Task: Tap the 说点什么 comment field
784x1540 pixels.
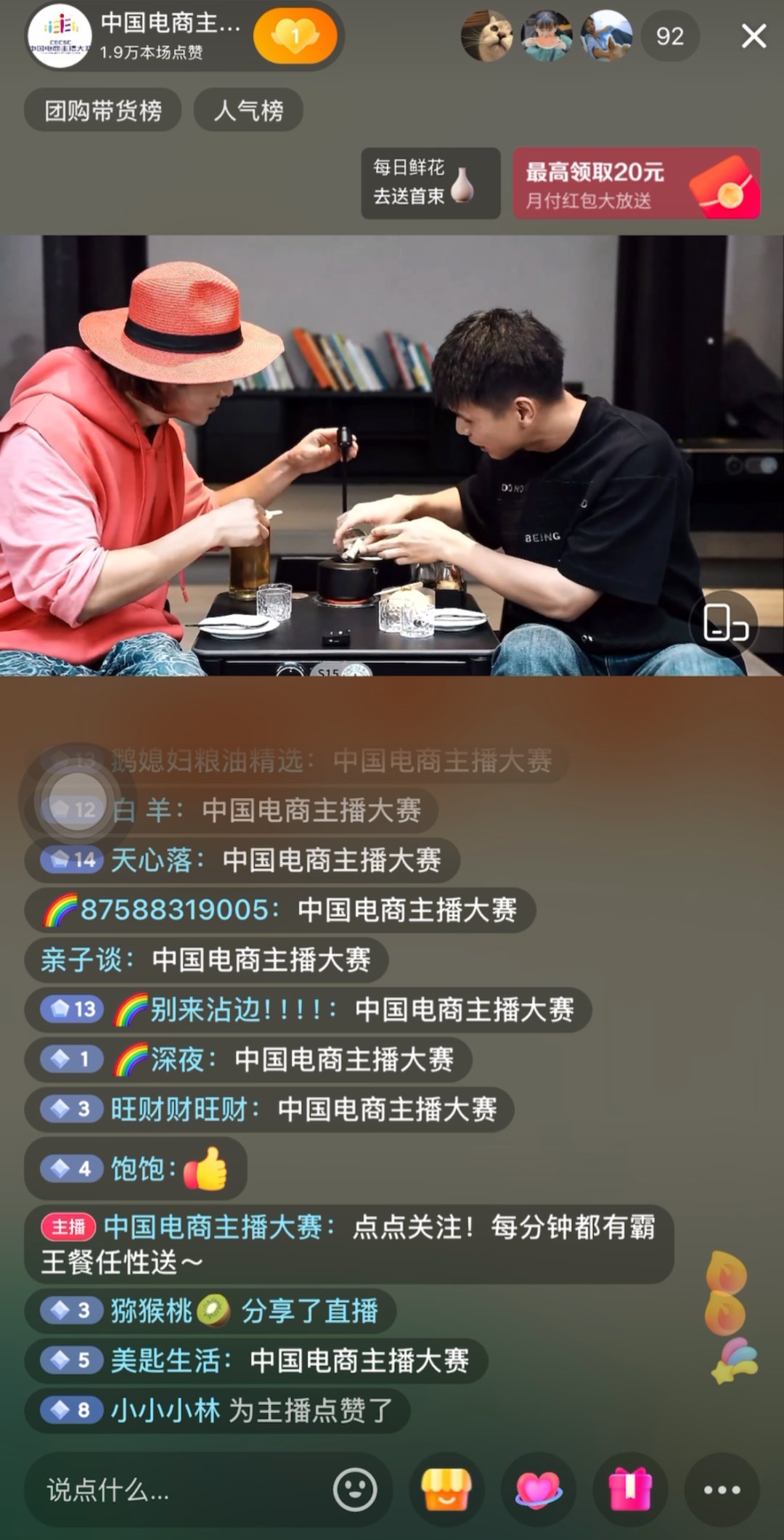Action: pos(174,1491)
